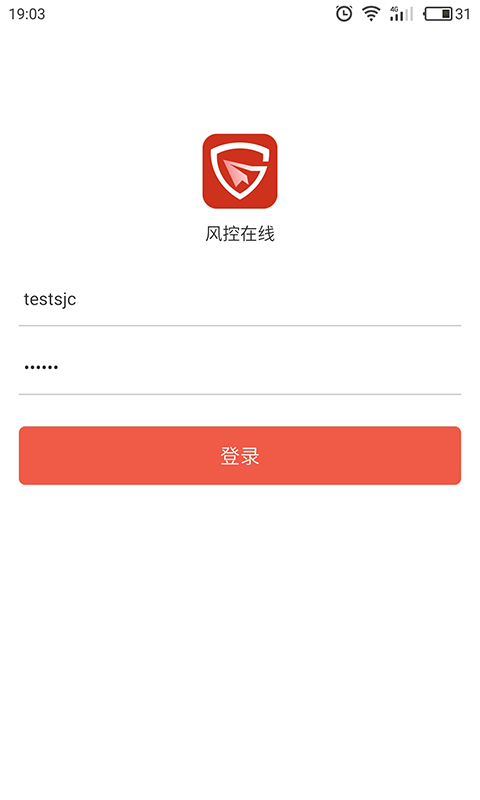Tap the username field showing testsjc

click(x=240, y=299)
